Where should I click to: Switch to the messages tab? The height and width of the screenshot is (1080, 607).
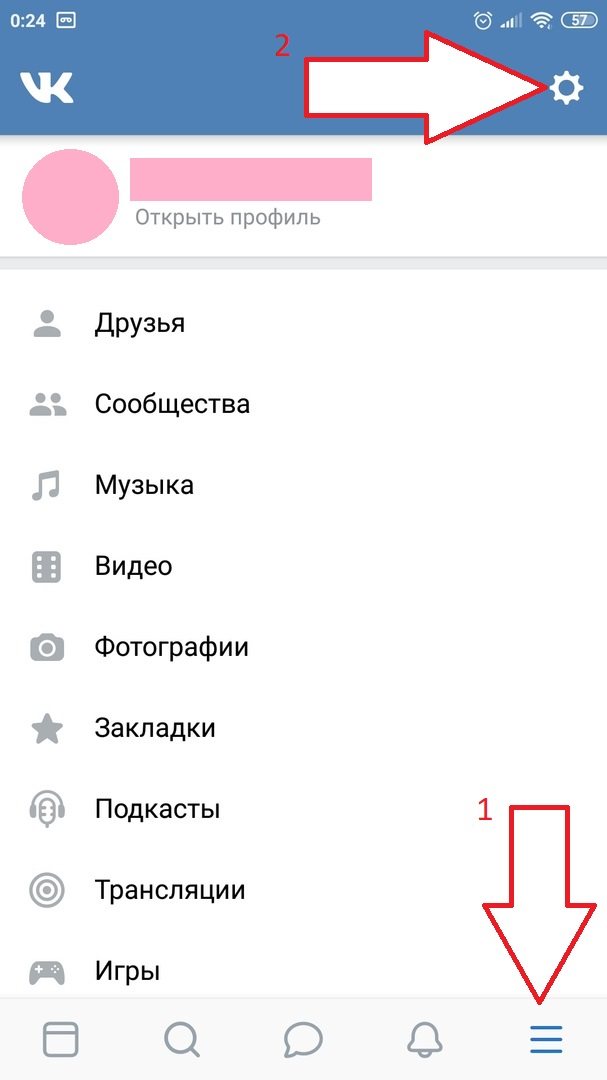[x=303, y=1040]
